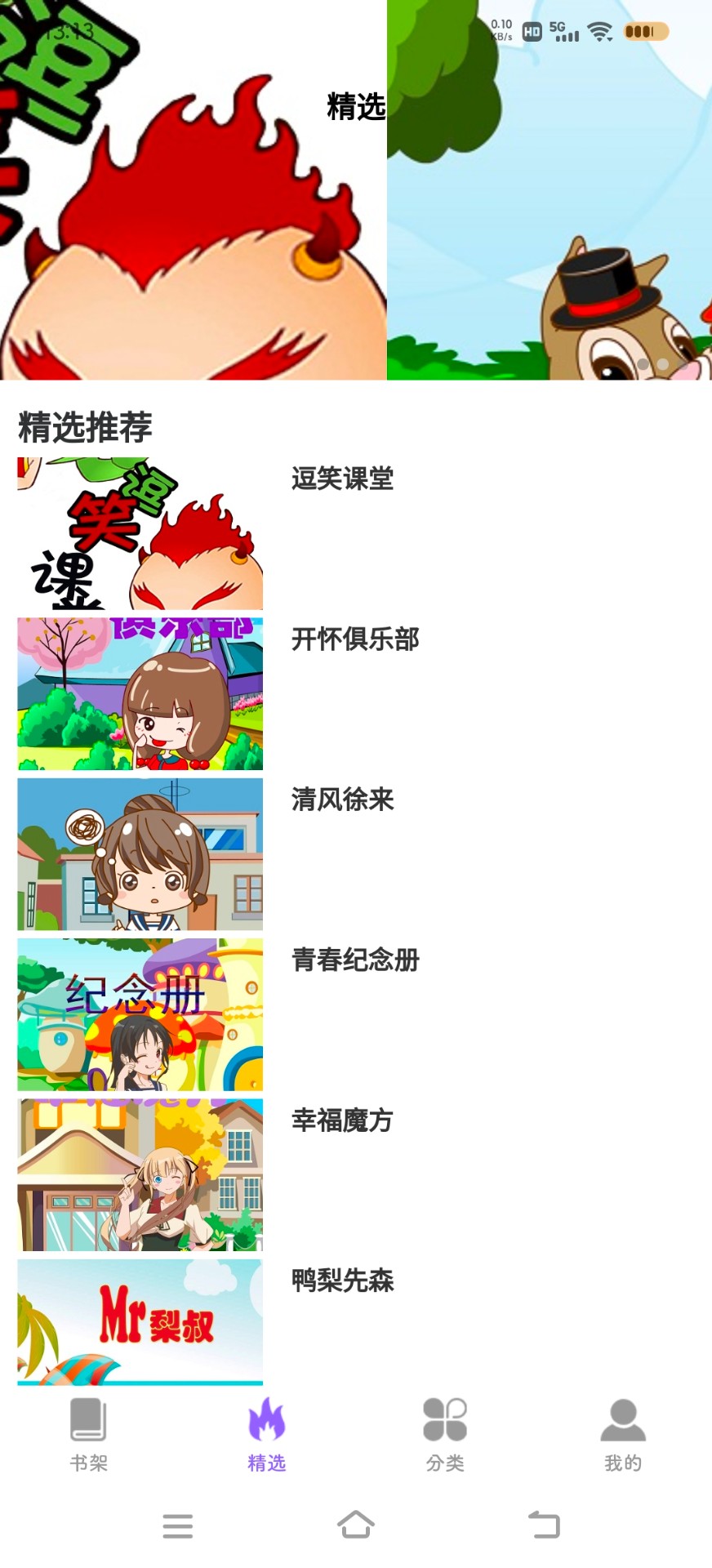
Task: Tap the 青春纪念册 cover thumbnail
Action: click(x=139, y=1014)
